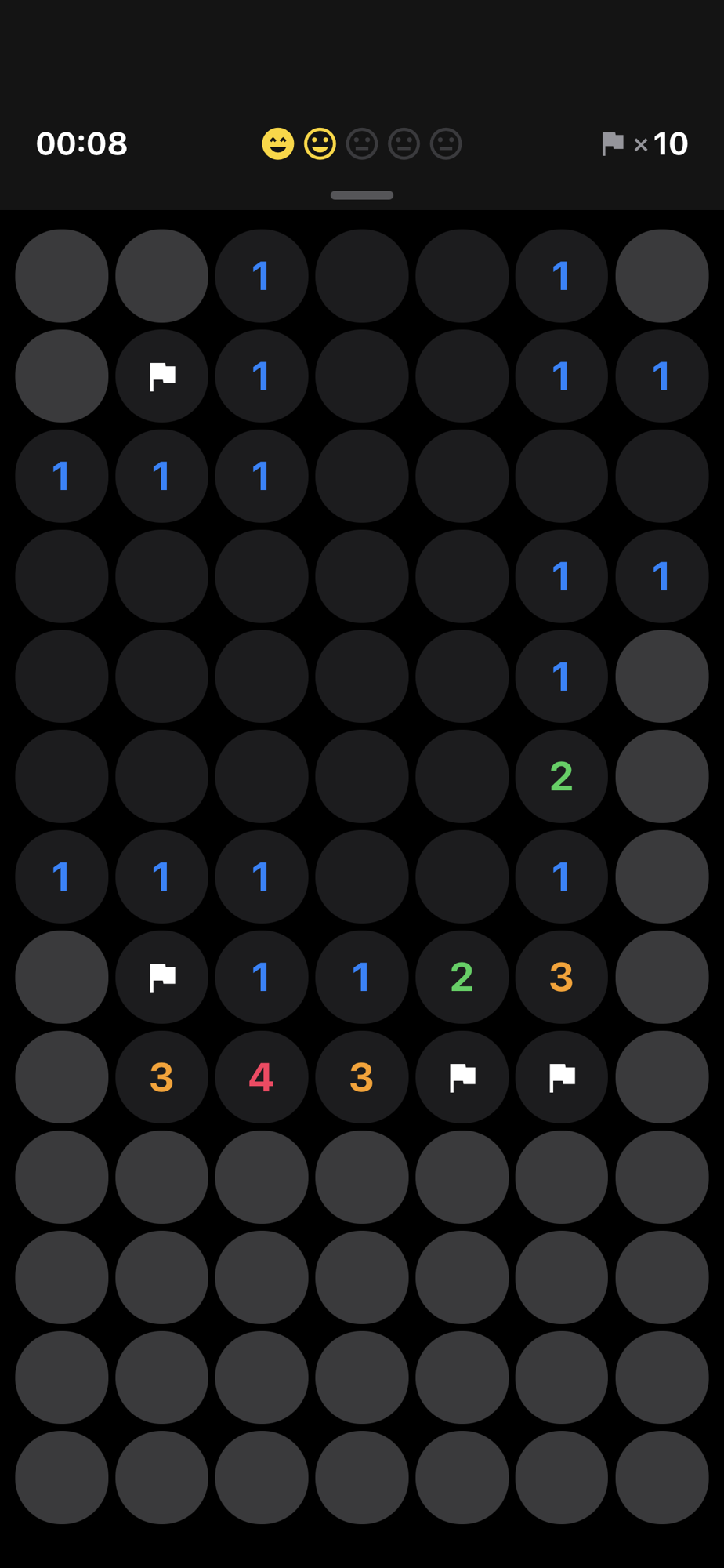Reveal the hidden top-left corner cell

coord(61,276)
